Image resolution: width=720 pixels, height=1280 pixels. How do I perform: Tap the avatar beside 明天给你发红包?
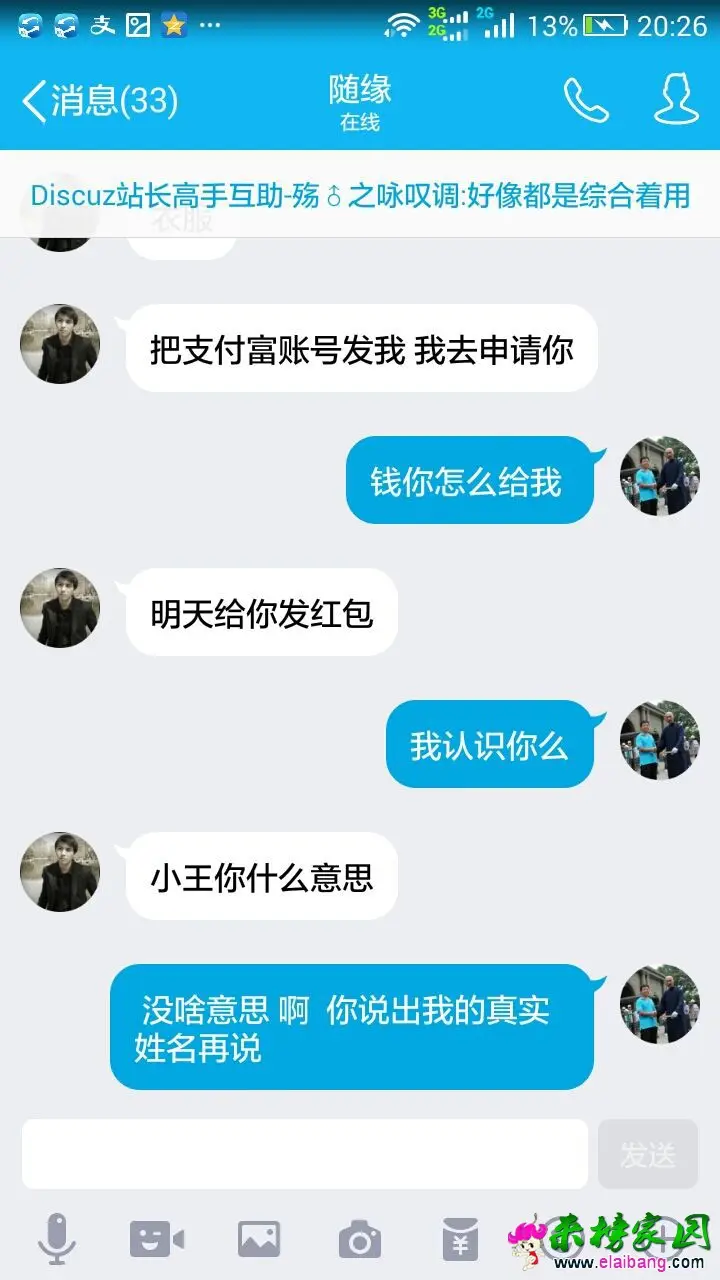[60, 608]
